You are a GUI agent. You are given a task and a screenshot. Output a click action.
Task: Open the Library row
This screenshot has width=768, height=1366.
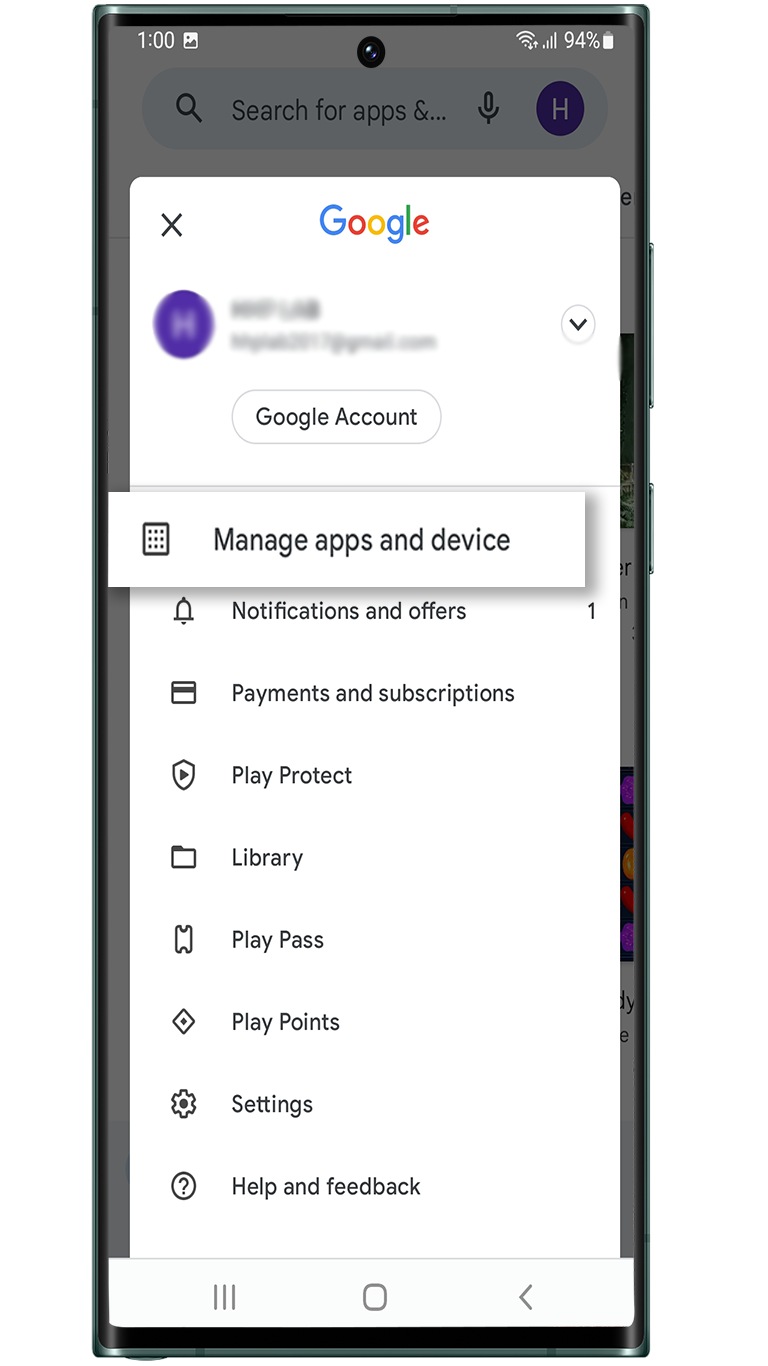(x=266, y=858)
